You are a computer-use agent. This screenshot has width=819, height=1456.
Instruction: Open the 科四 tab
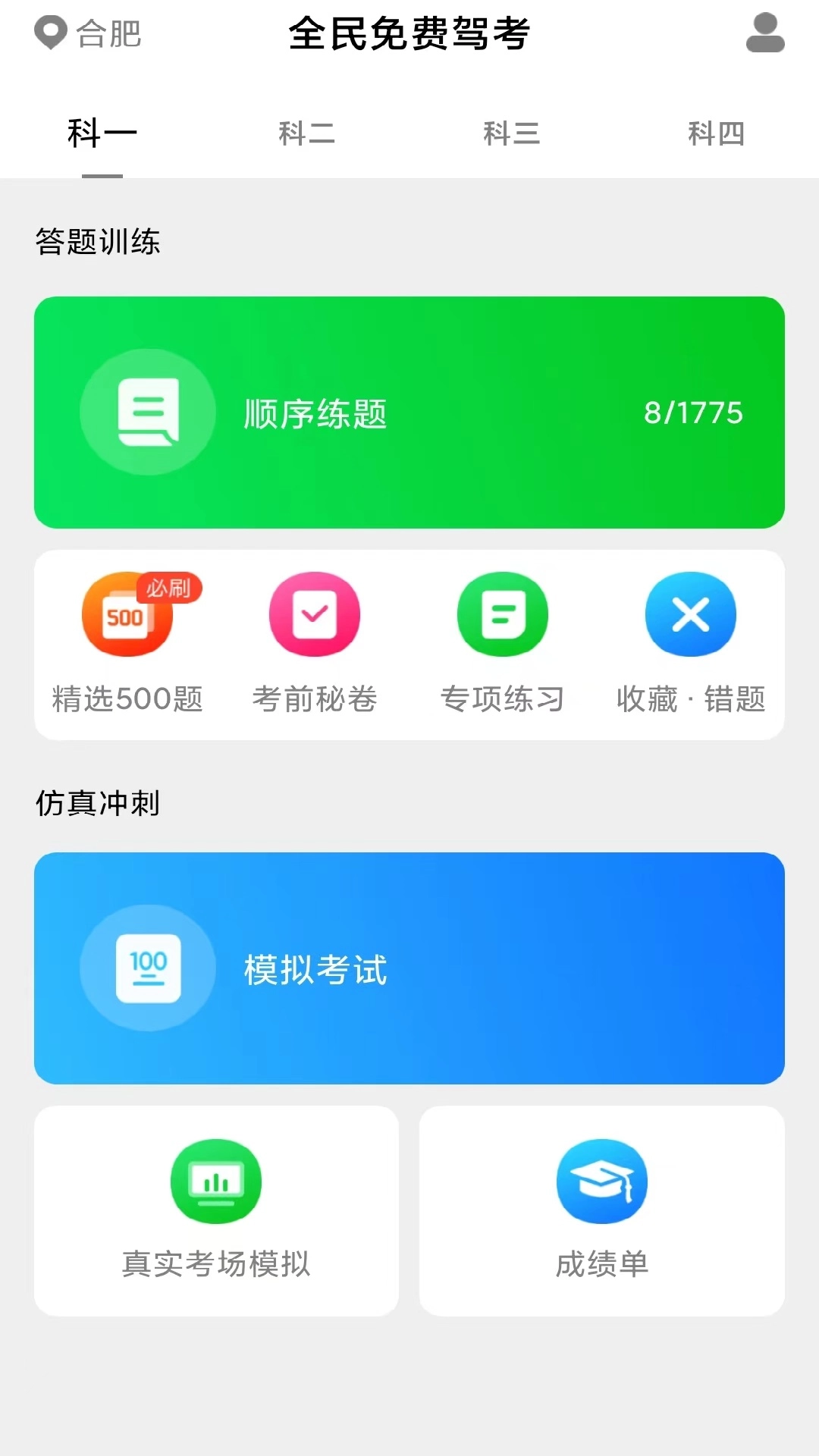(x=717, y=133)
